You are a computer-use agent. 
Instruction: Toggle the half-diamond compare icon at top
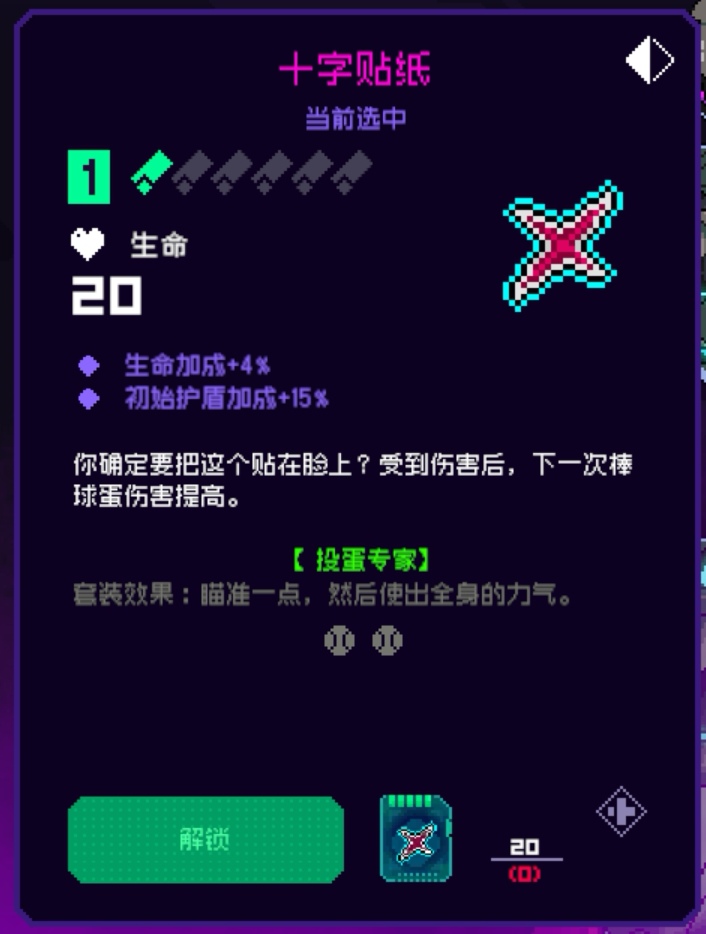coord(650,61)
